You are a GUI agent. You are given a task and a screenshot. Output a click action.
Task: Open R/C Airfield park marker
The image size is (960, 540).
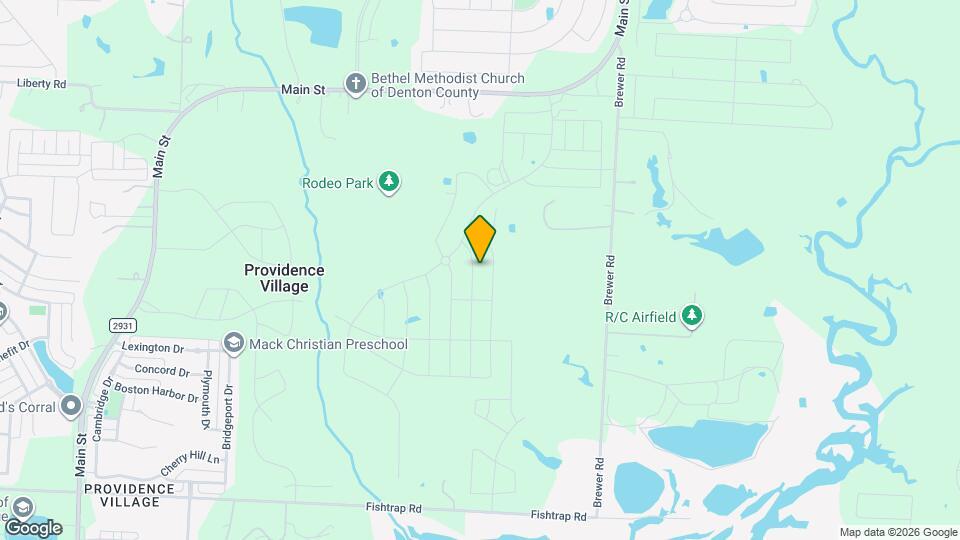[691, 317]
